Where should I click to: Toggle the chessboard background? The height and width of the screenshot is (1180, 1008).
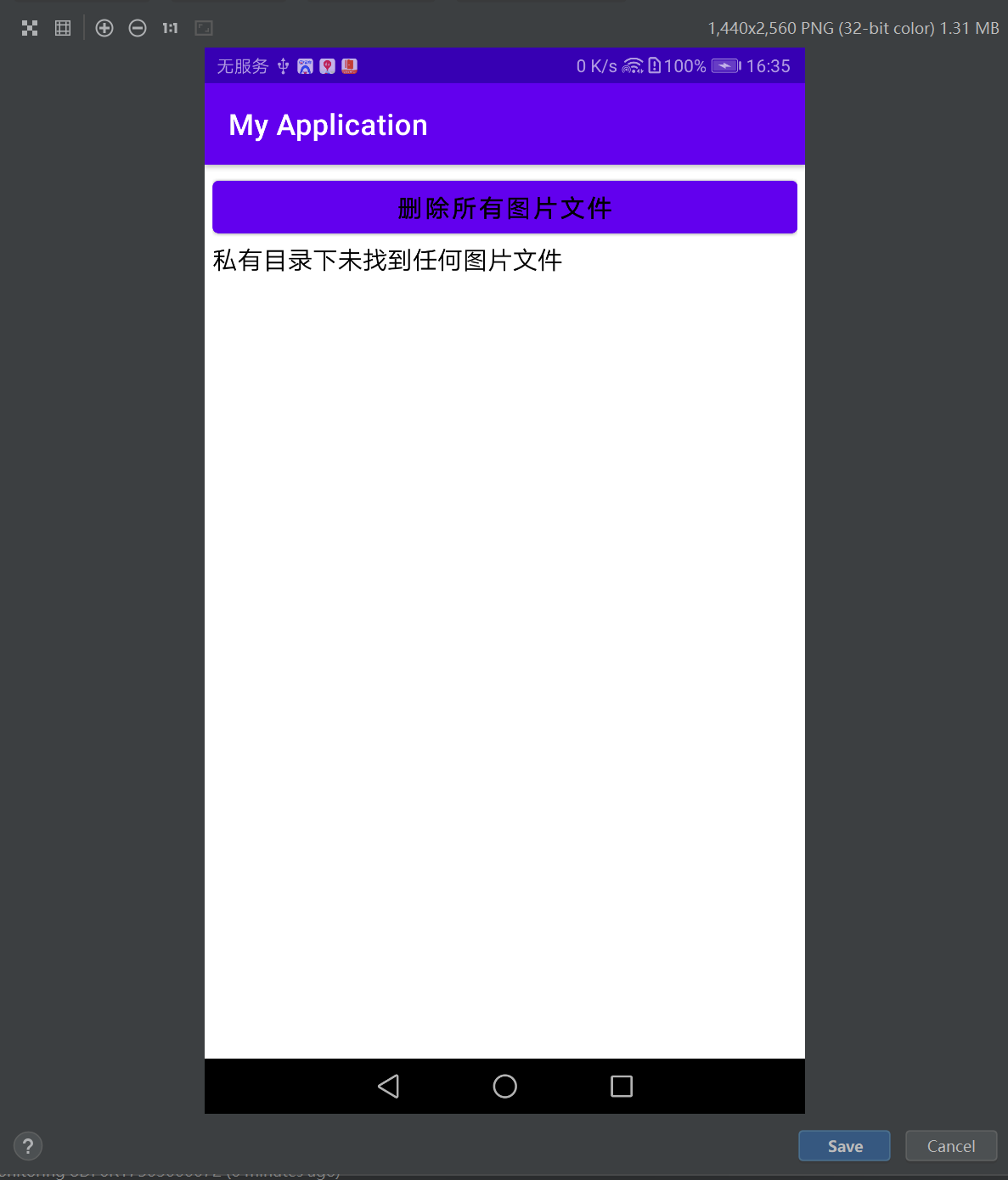[30, 28]
